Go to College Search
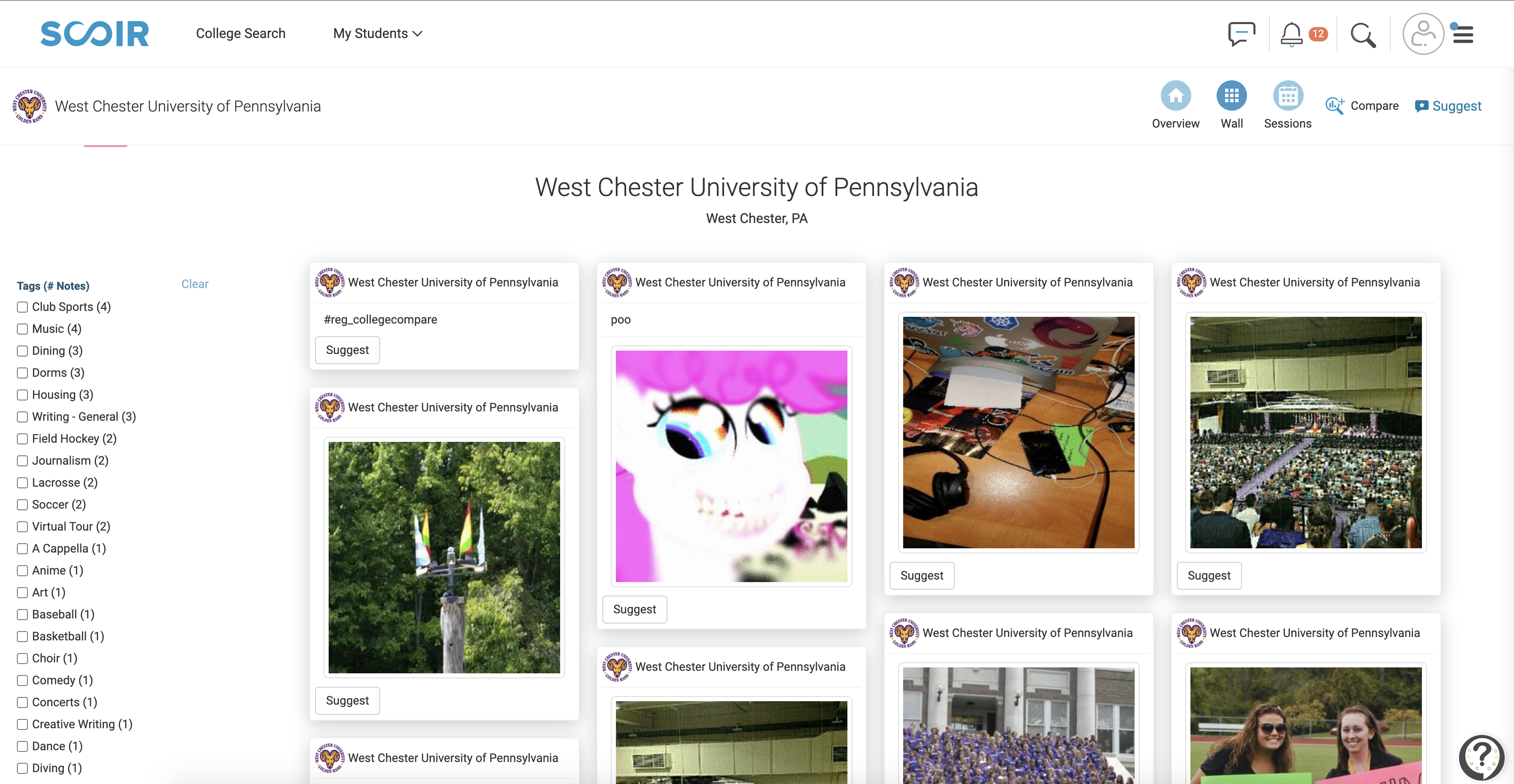This screenshot has width=1514, height=784. click(x=240, y=33)
